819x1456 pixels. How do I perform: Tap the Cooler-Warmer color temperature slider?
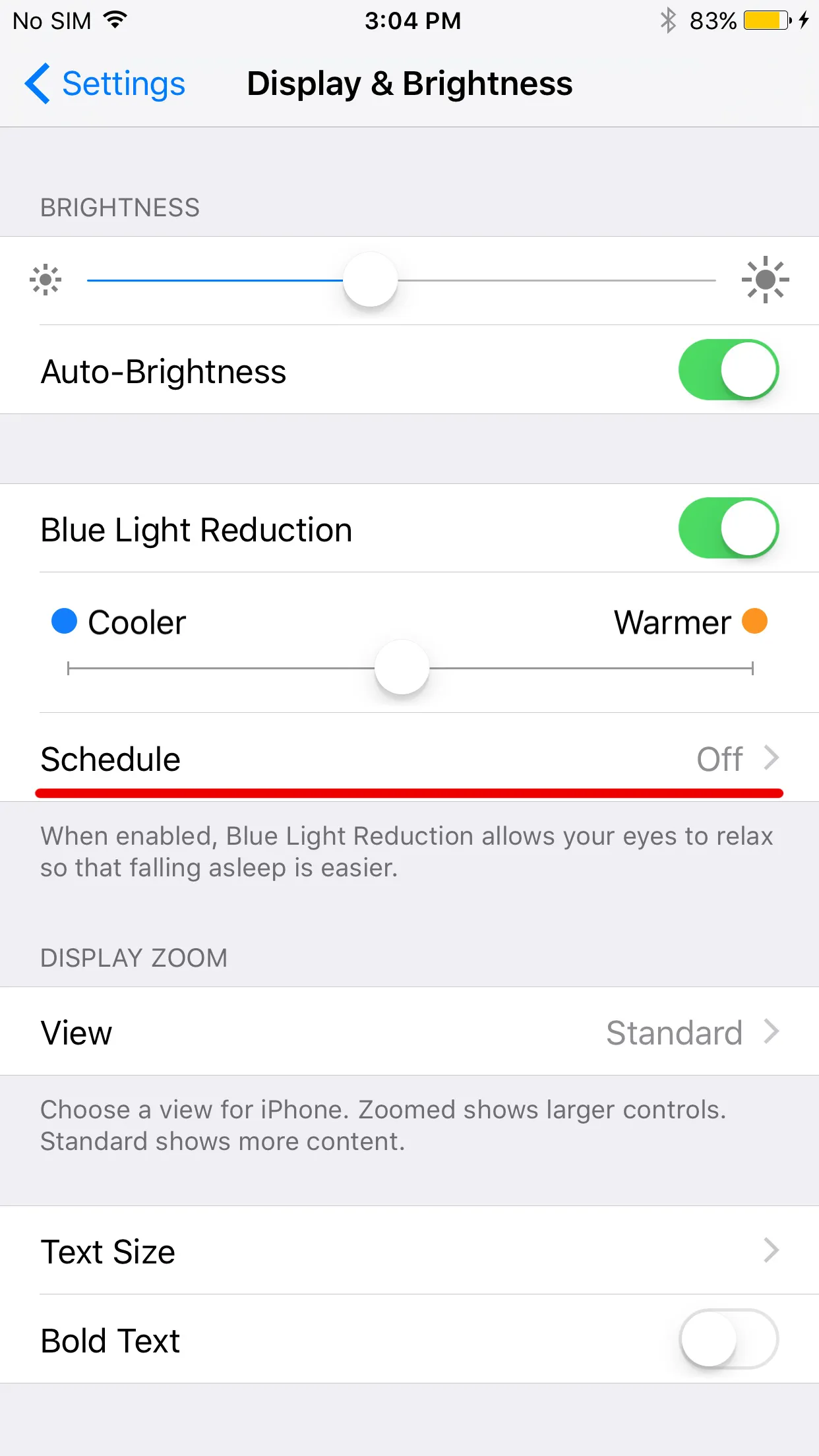tap(402, 667)
